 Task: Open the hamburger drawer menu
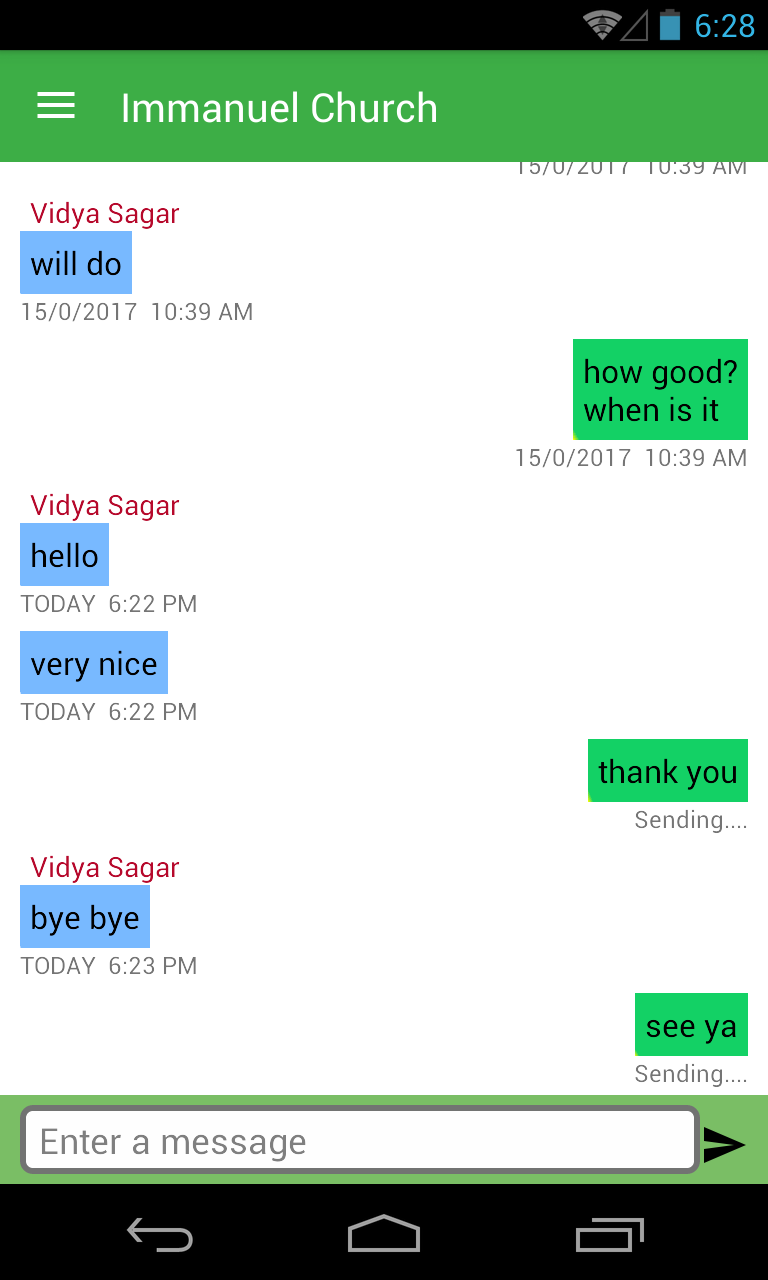pyautogui.click(x=56, y=106)
